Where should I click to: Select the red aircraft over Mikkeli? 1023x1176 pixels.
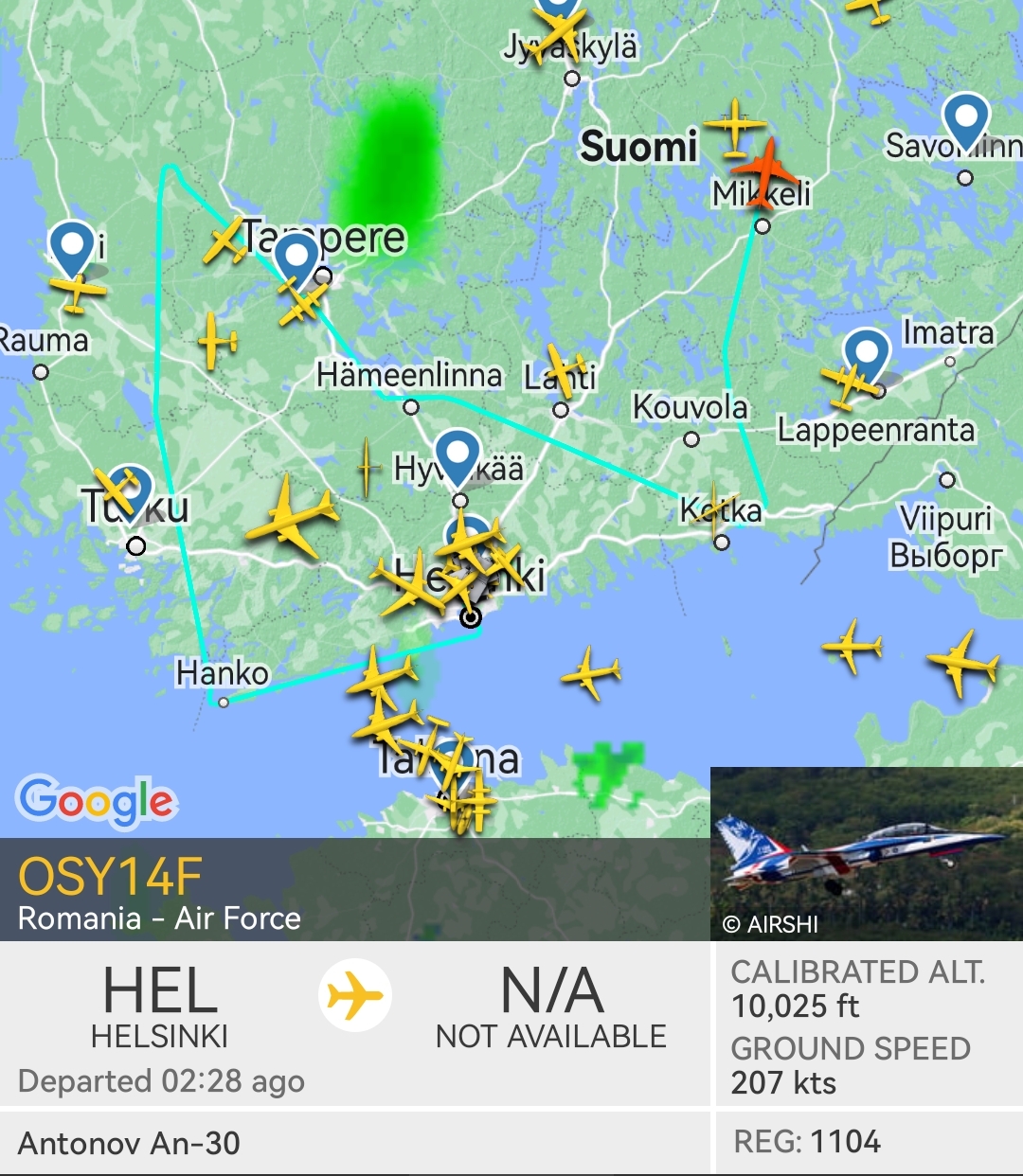pyautogui.click(x=765, y=170)
